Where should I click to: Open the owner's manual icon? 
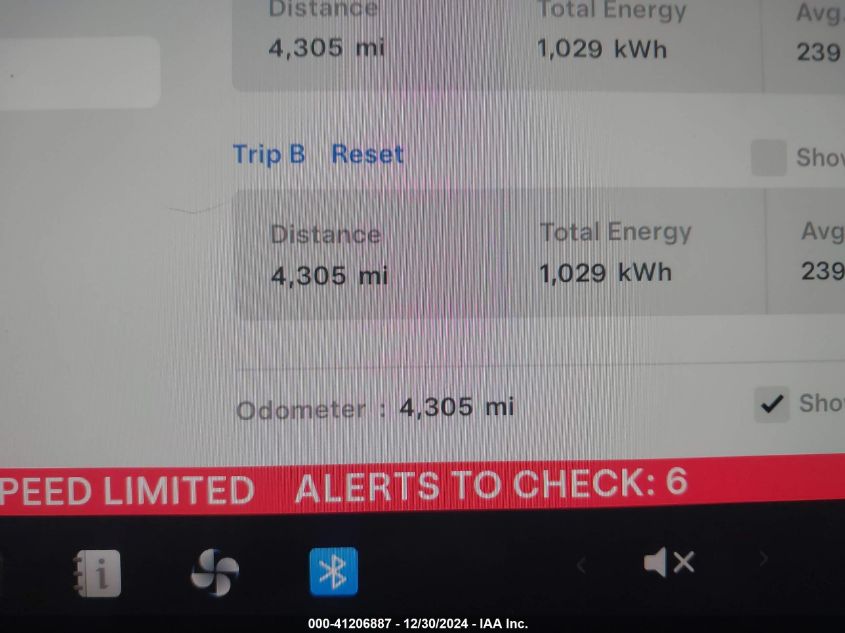pos(97,573)
